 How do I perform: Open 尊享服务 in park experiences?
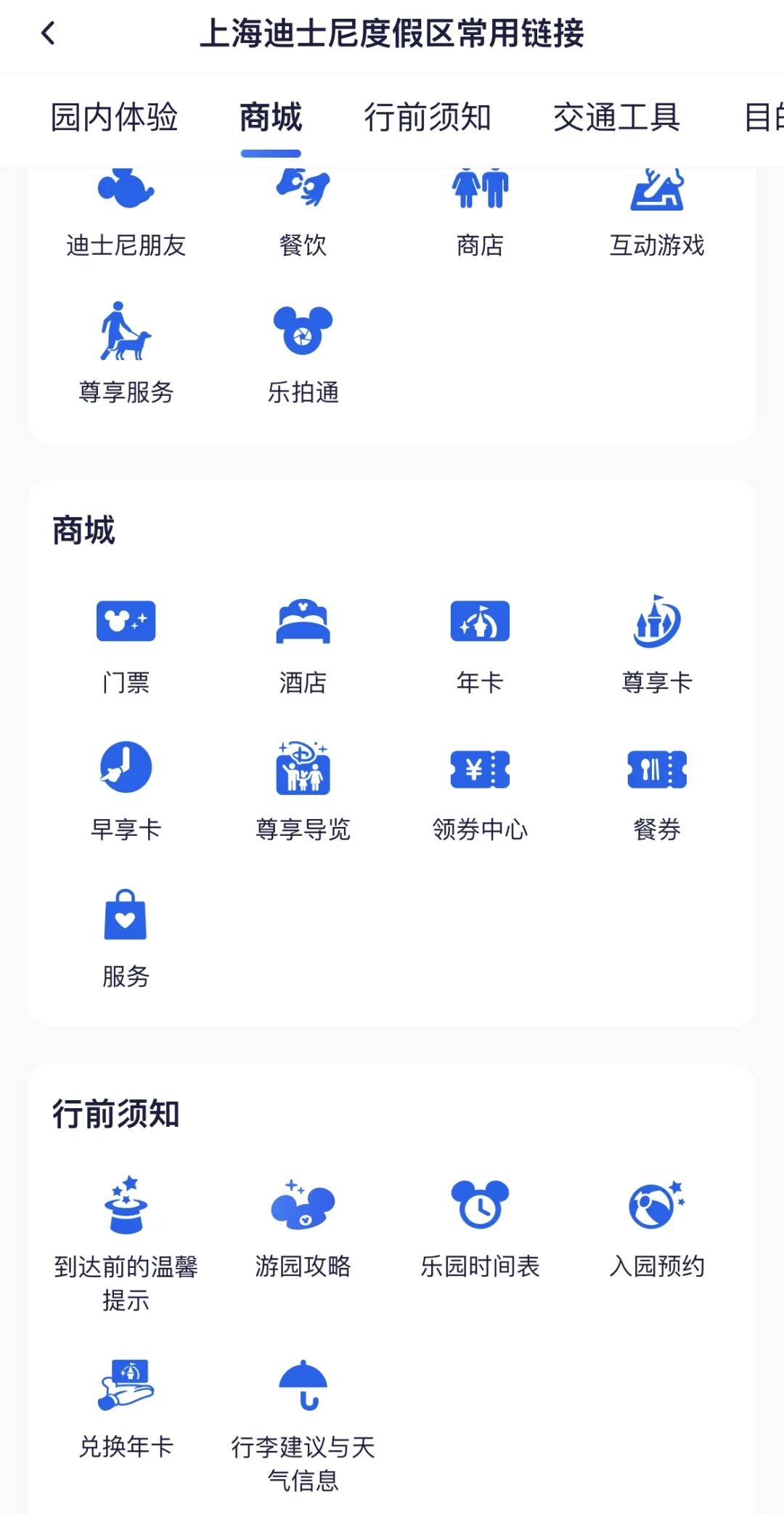(126, 353)
